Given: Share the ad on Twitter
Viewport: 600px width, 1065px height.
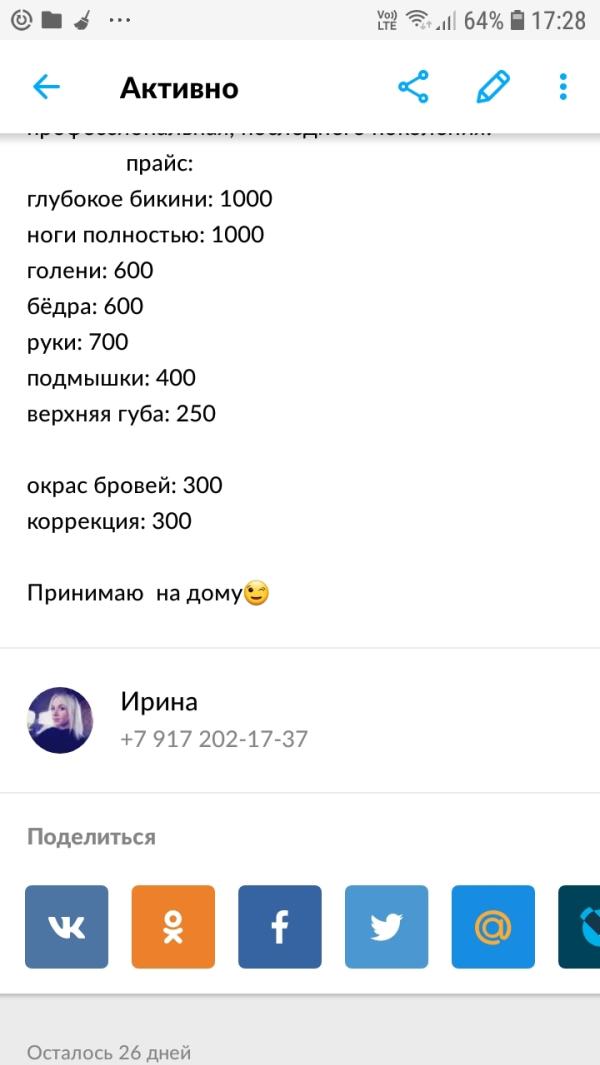Looking at the screenshot, I should pyautogui.click(x=387, y=926).
